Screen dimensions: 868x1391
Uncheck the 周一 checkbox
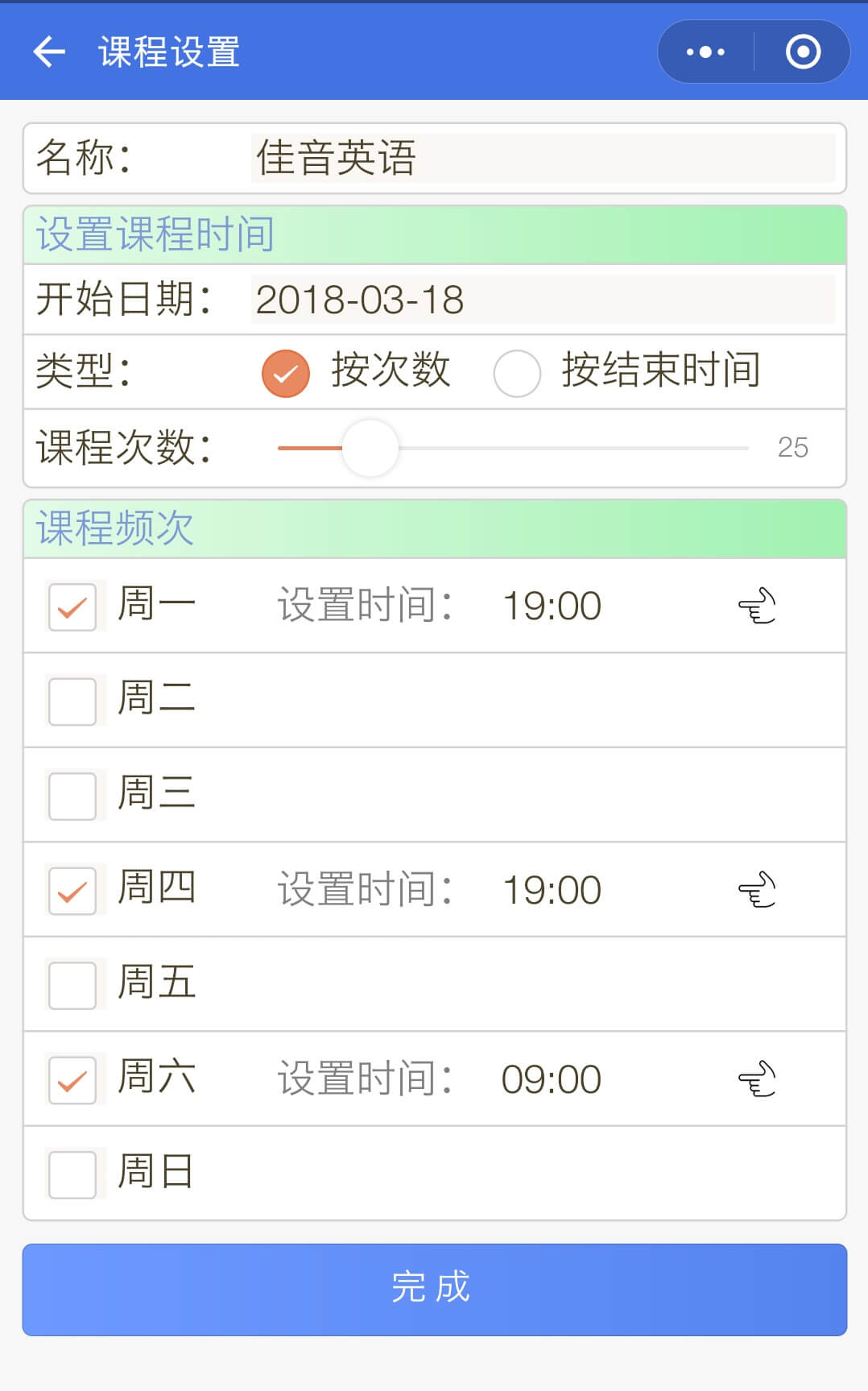coord(72,606)
